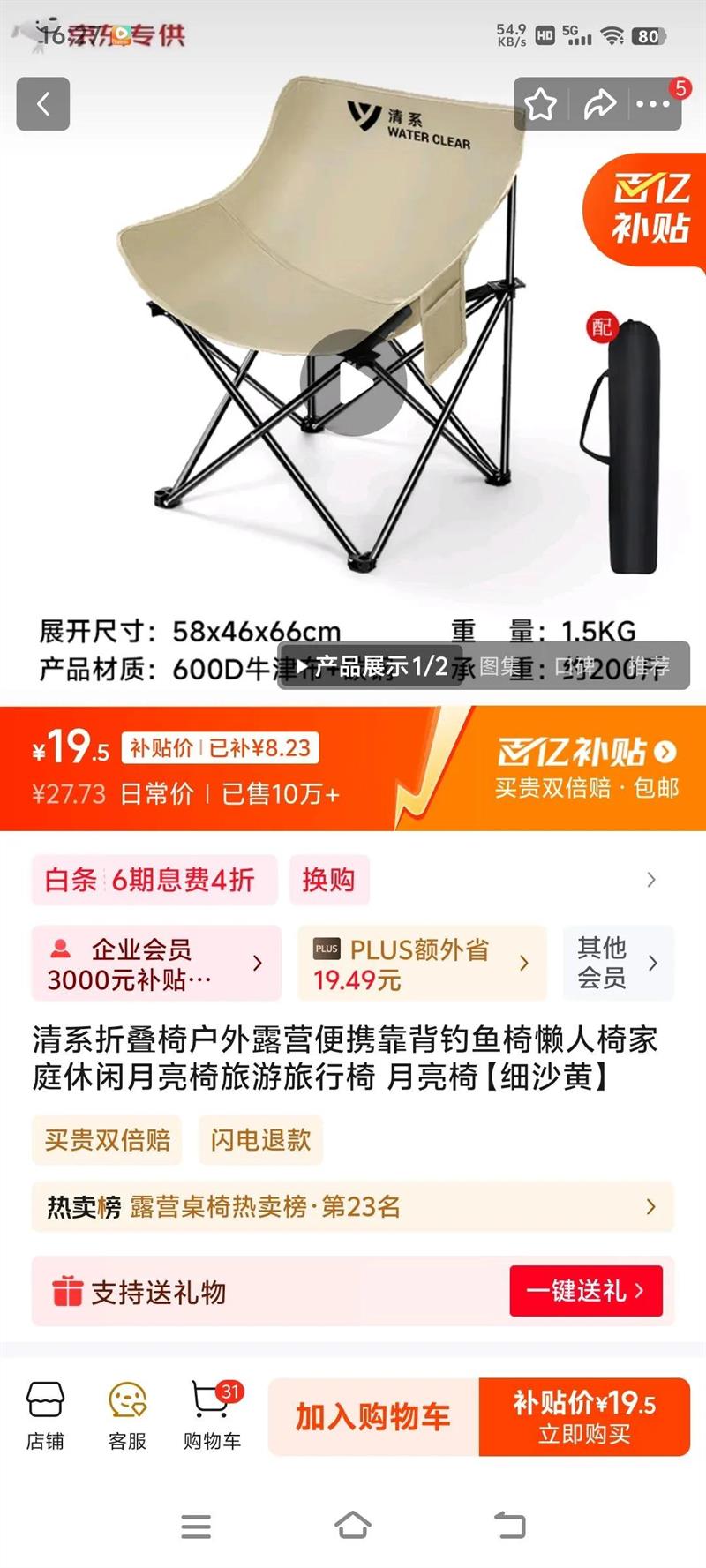The image size is (706, 1568).
Task: Open 企业会员 3000元补贴 offer
Action: [156, 964]
